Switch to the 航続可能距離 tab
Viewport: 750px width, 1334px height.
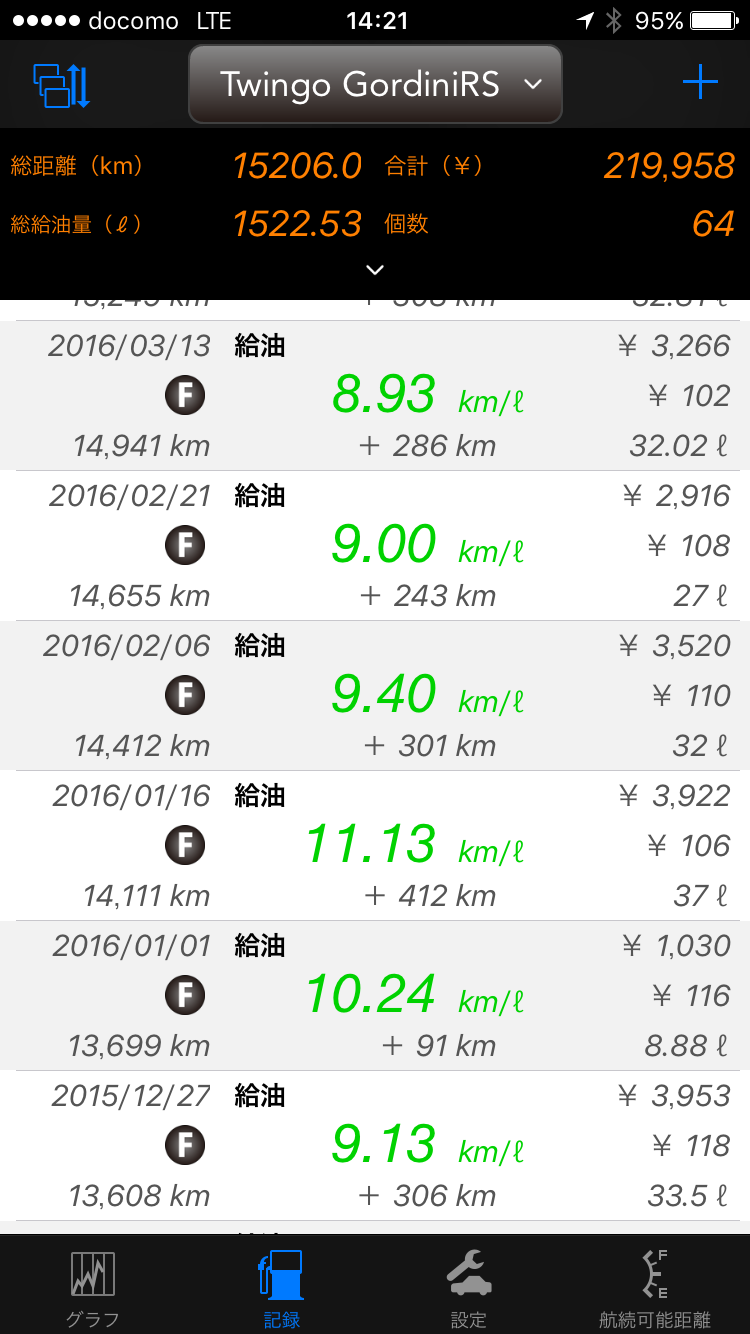click(655, 1288)
